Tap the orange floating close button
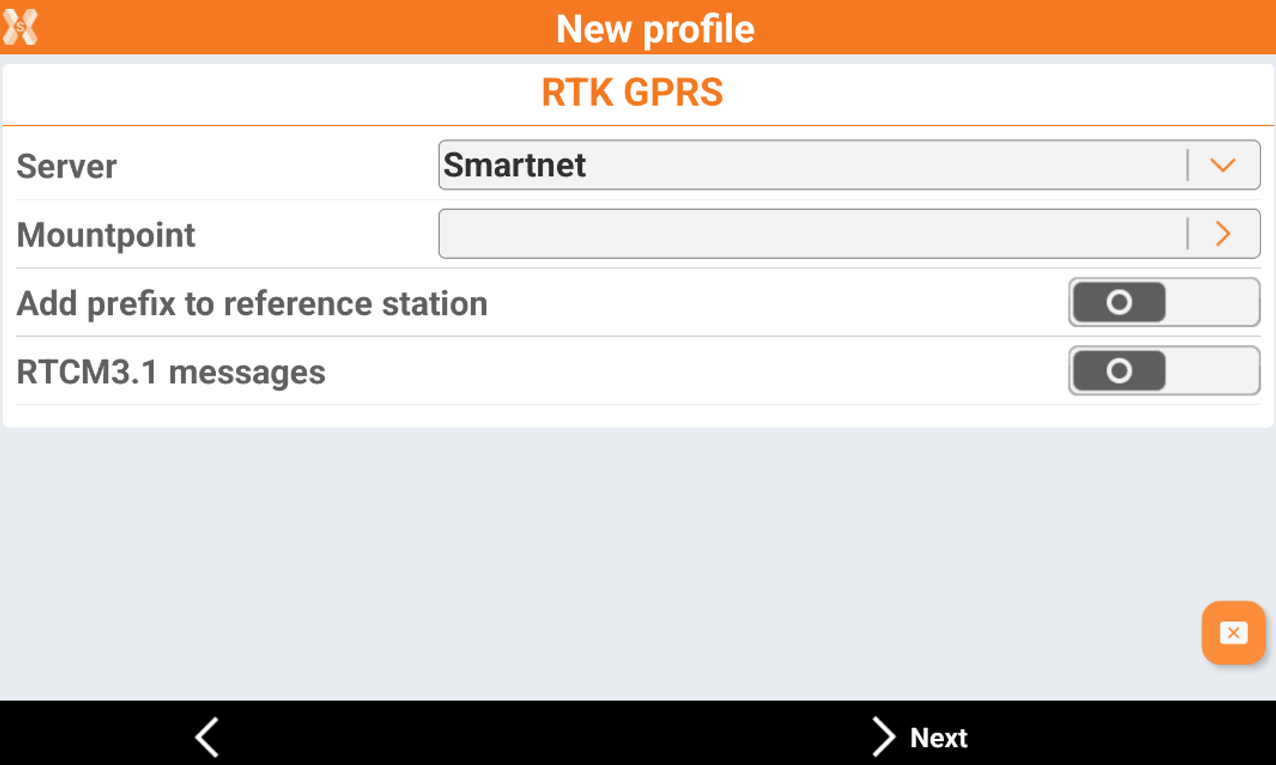1276x765 pixels. pyautogui.click(x=1233, y=633)
